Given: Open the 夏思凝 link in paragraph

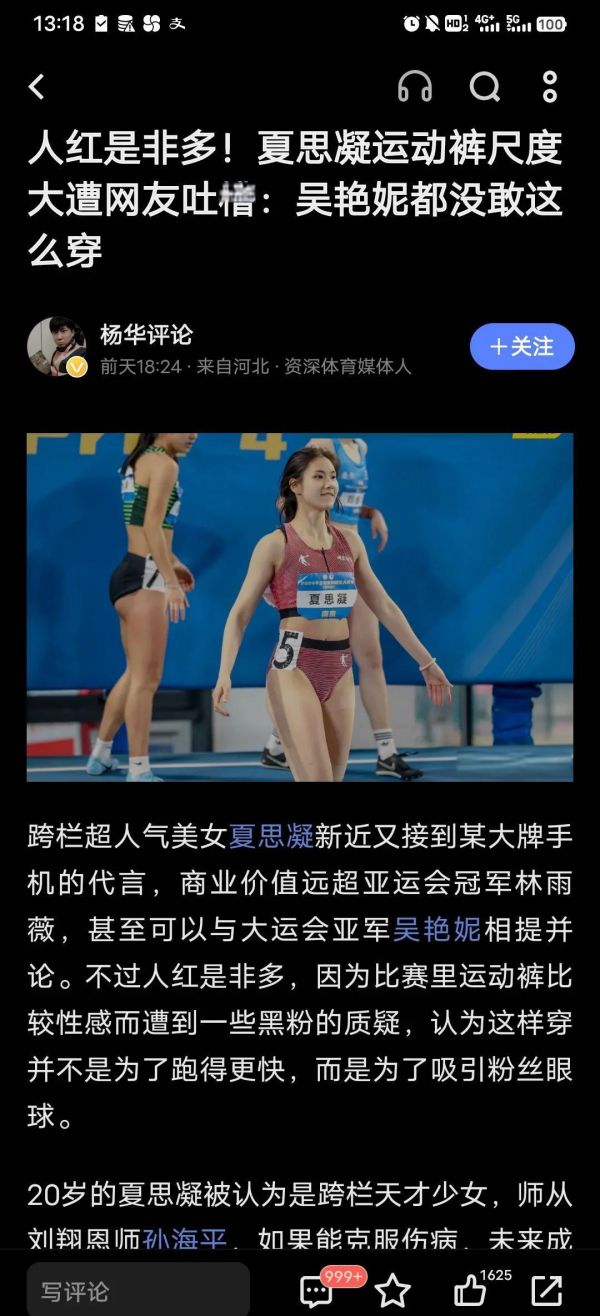Looking at the screenshot, I should [x=271, y=835].
